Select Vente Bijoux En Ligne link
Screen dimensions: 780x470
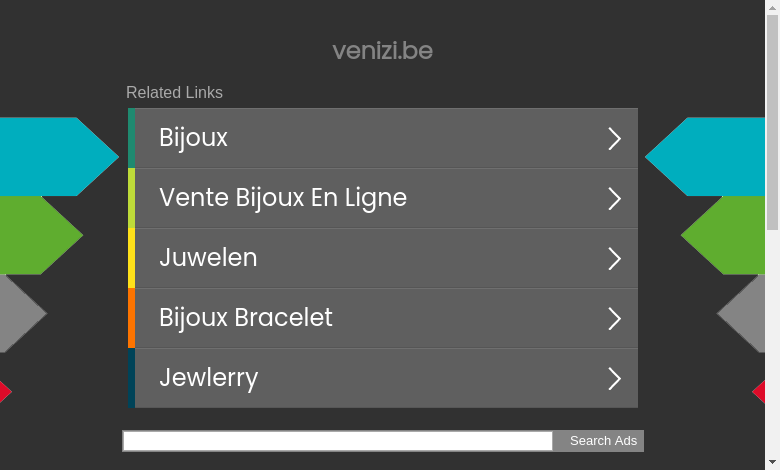383,198
